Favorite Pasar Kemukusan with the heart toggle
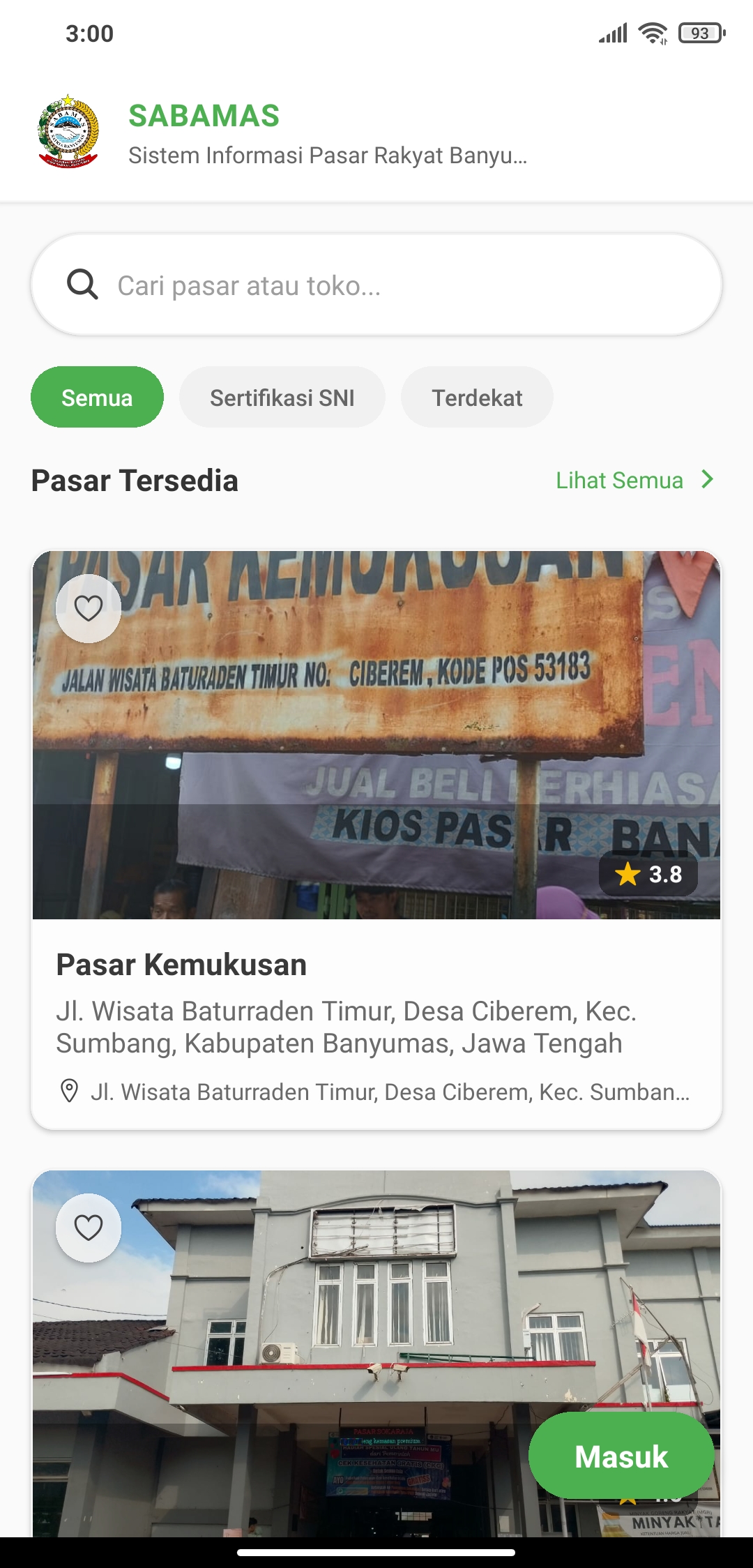The image size is (753, 1568). [89, 608]
